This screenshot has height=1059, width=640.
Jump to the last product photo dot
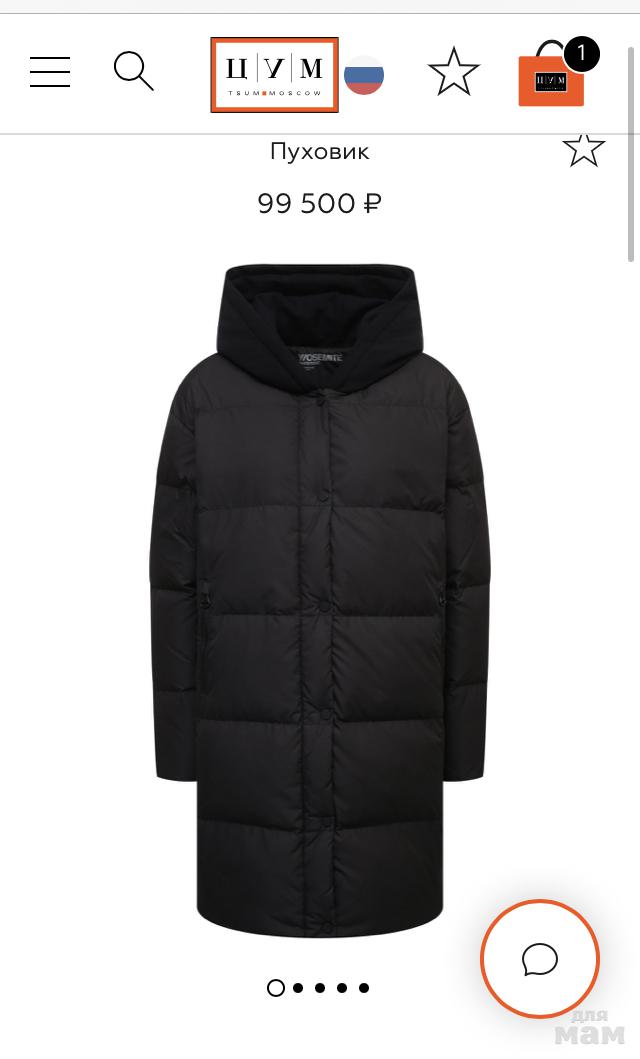click(x=364, y=988)
